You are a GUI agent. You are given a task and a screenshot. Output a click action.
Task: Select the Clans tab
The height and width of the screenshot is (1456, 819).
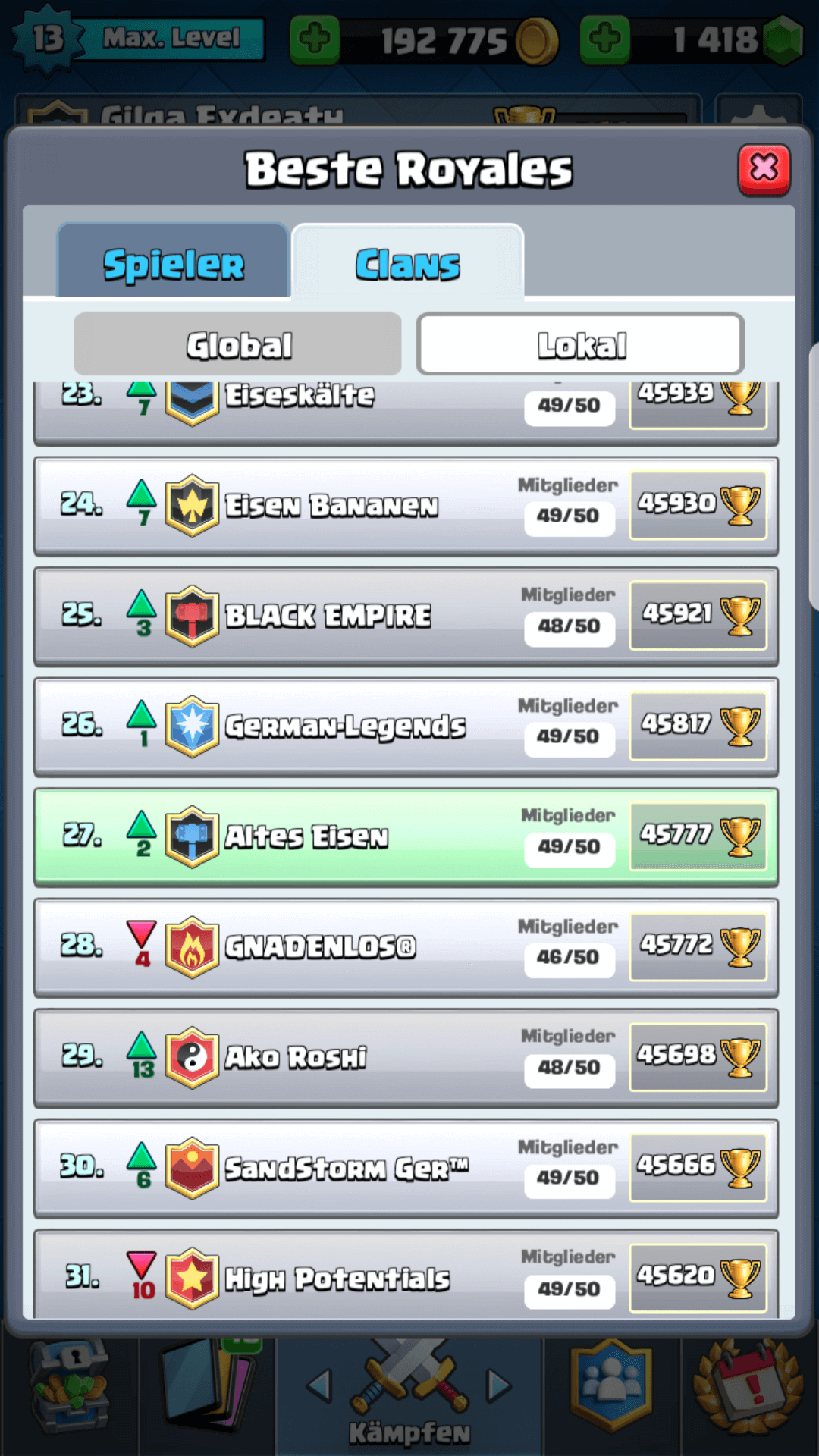pyautogui.click(x=408, y=263)
